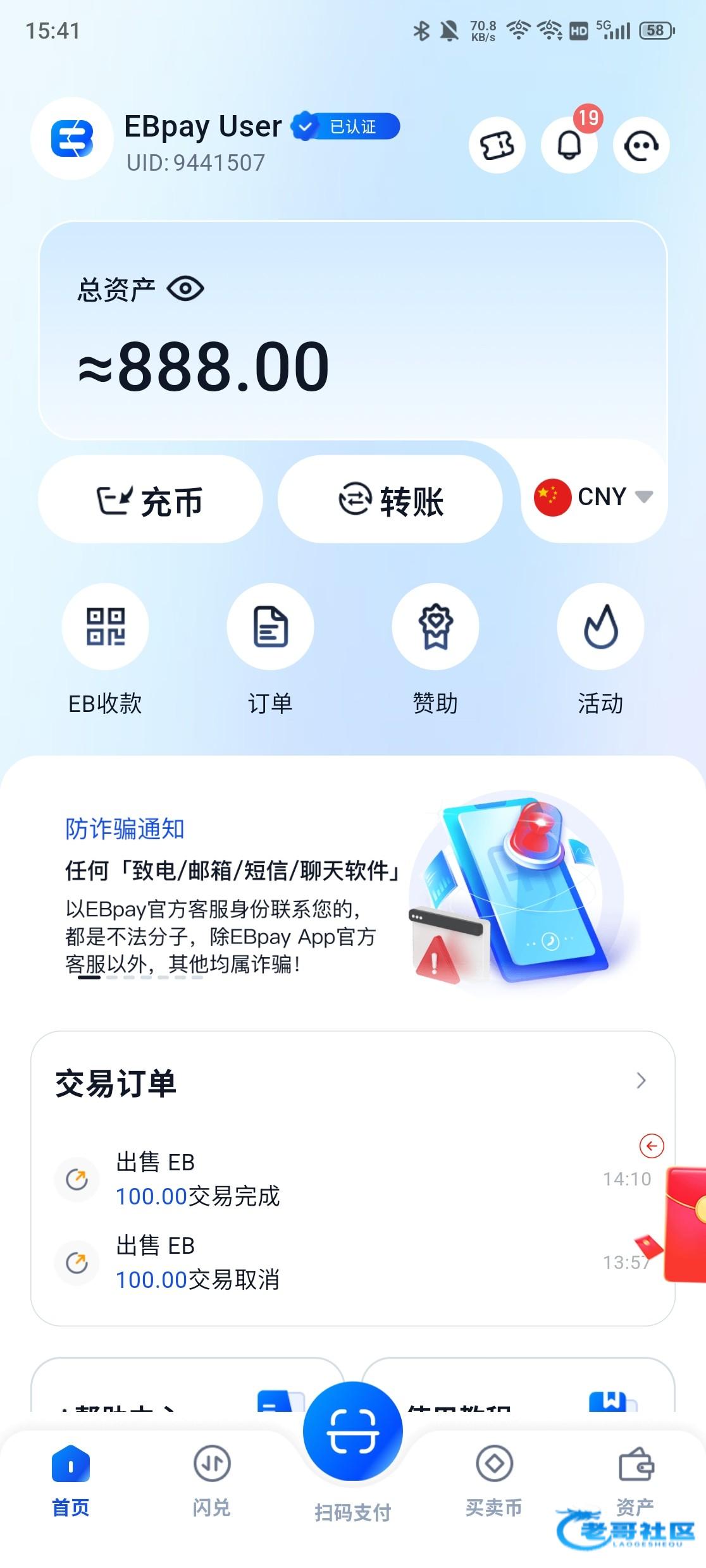Open the 13:57 cancelled EB sale order
This screenshot has height=1568, width=706.
pos(353,1263)
